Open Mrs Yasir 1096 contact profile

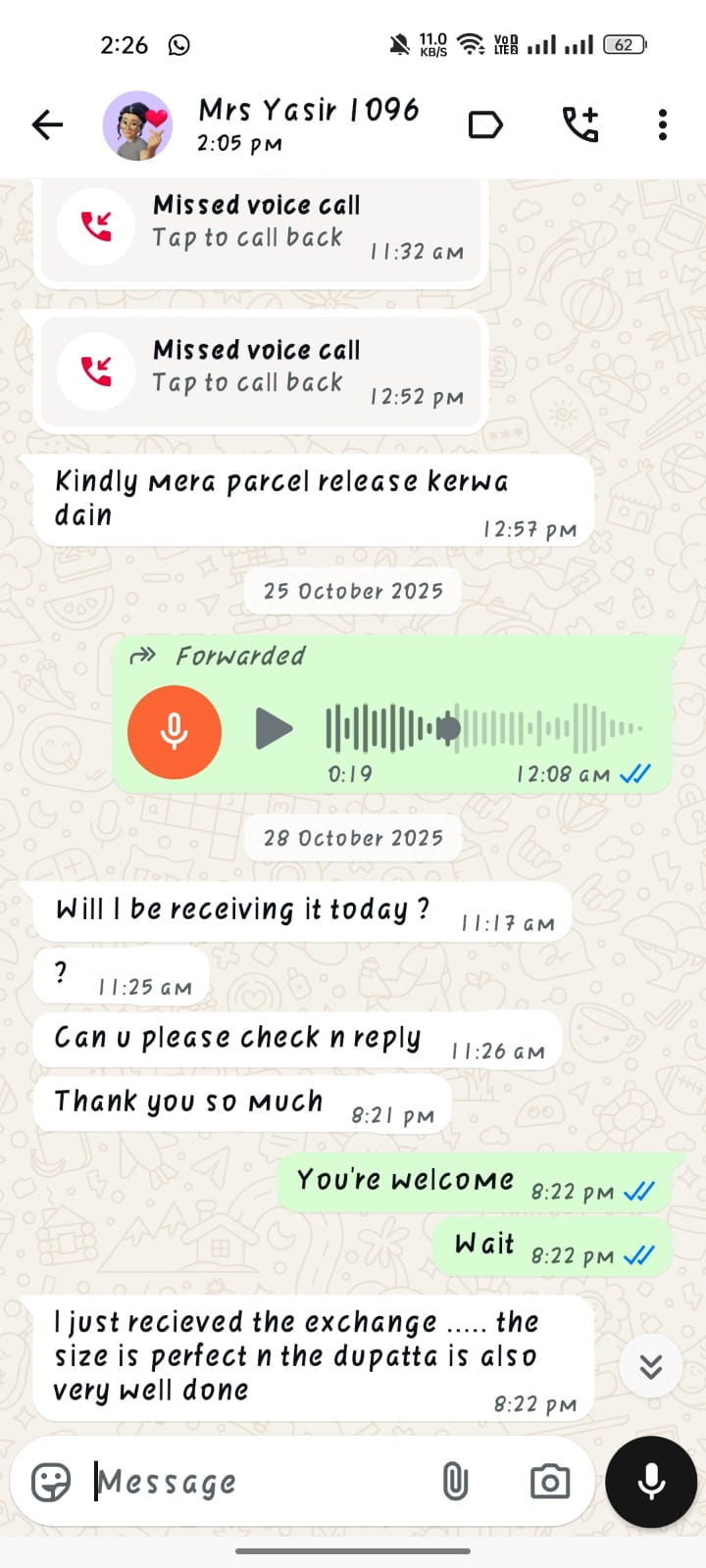coord(308,123)
